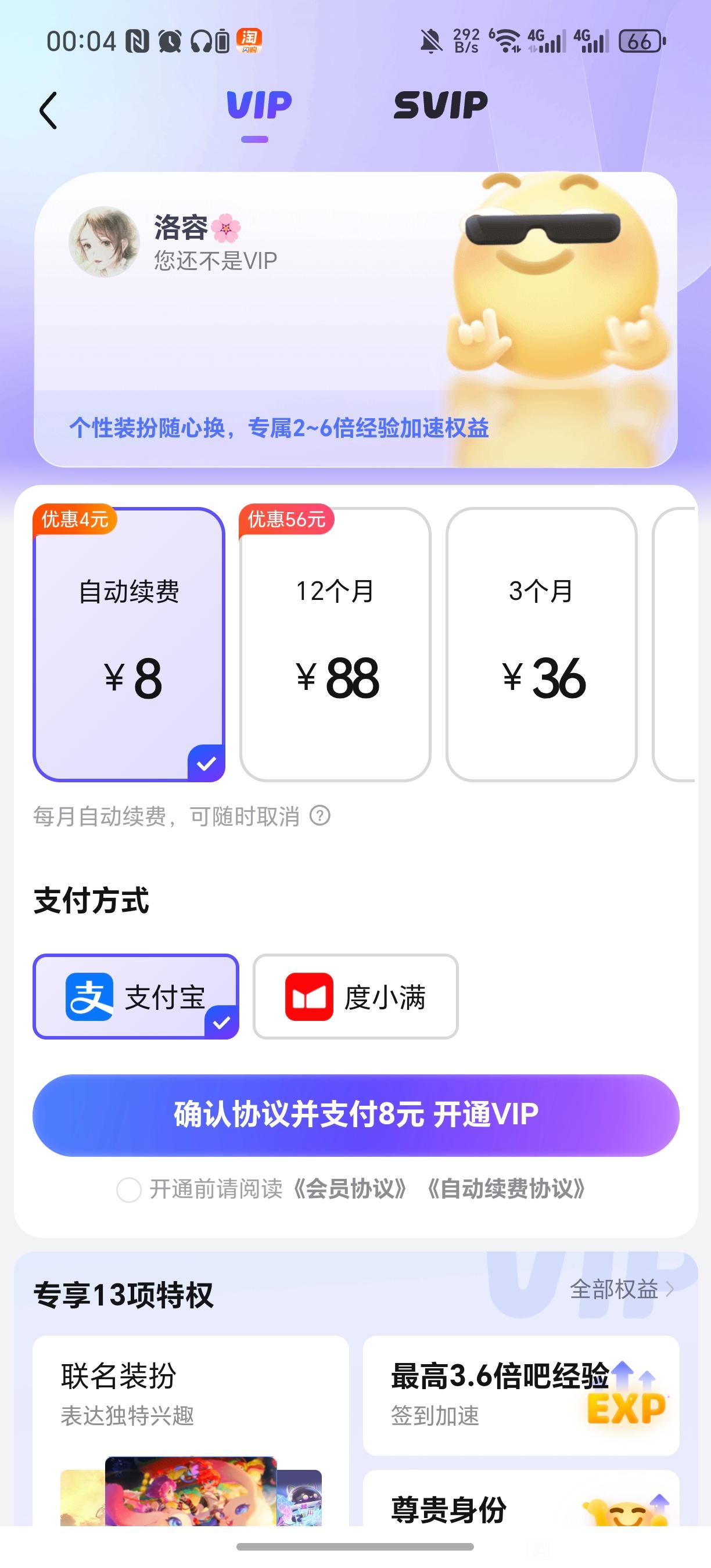Open the 《会员协议》 link
Viewport: 711px width, 1568px height.
point(350,1189)
